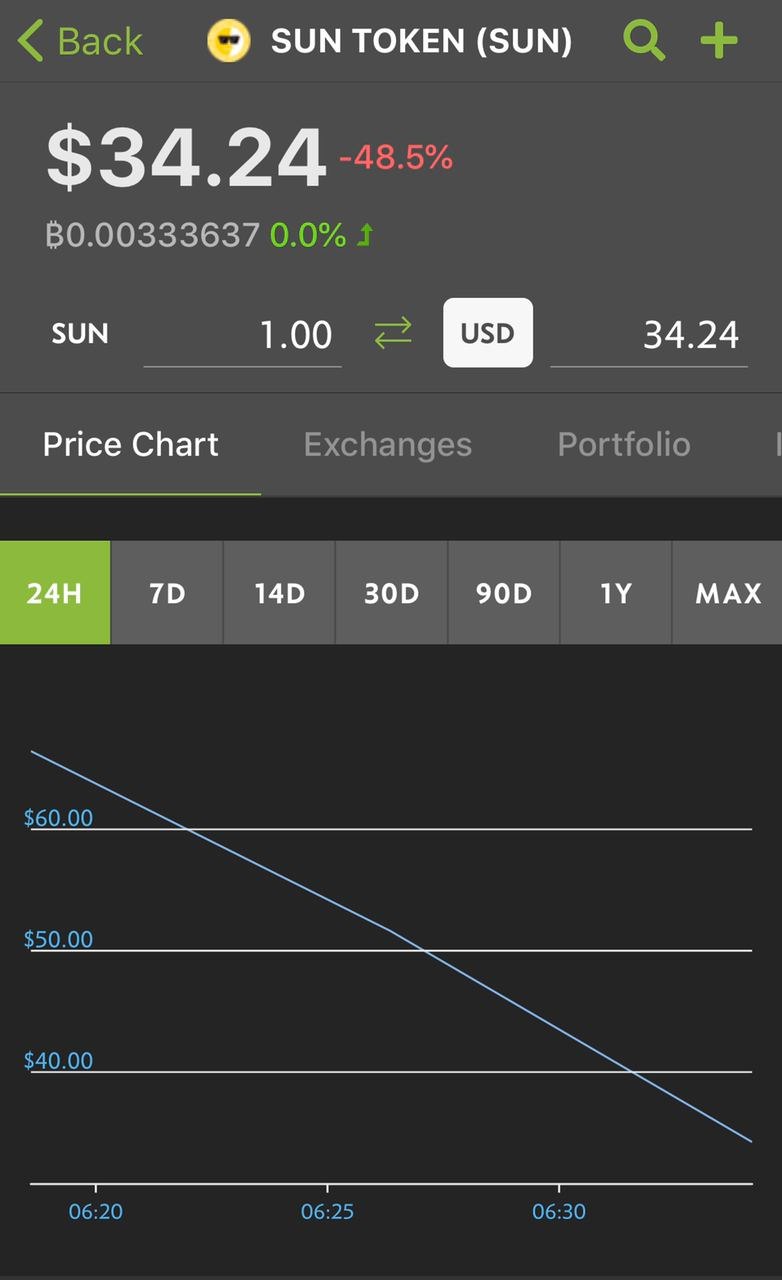Show the 7D chart range

pos(167,593)
